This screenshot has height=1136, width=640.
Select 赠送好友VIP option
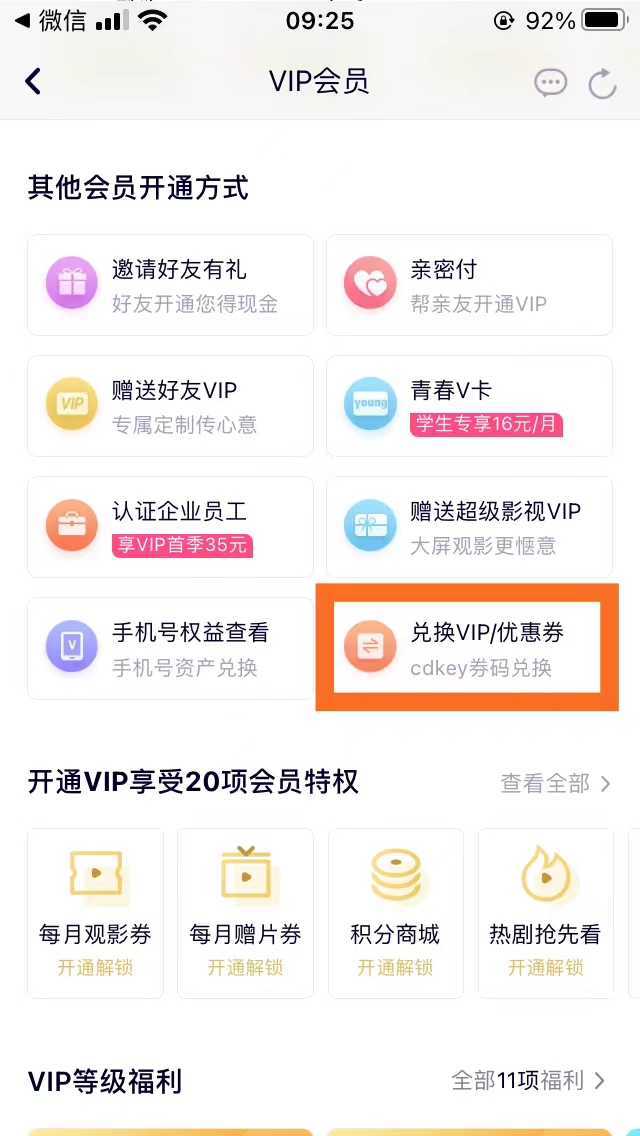[x=170, y=407]
